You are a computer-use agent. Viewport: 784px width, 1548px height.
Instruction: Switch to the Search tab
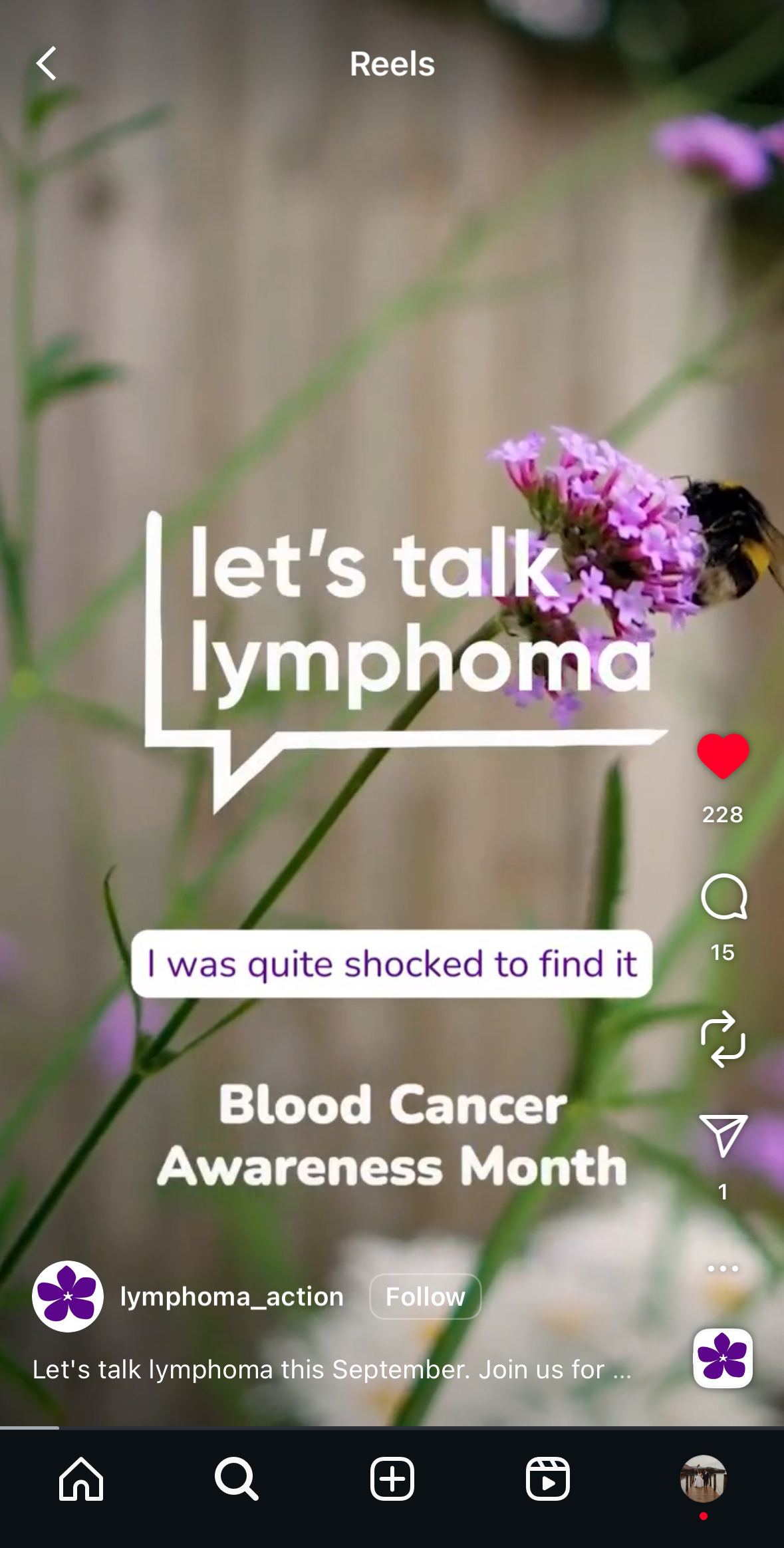coord(236,1479)
